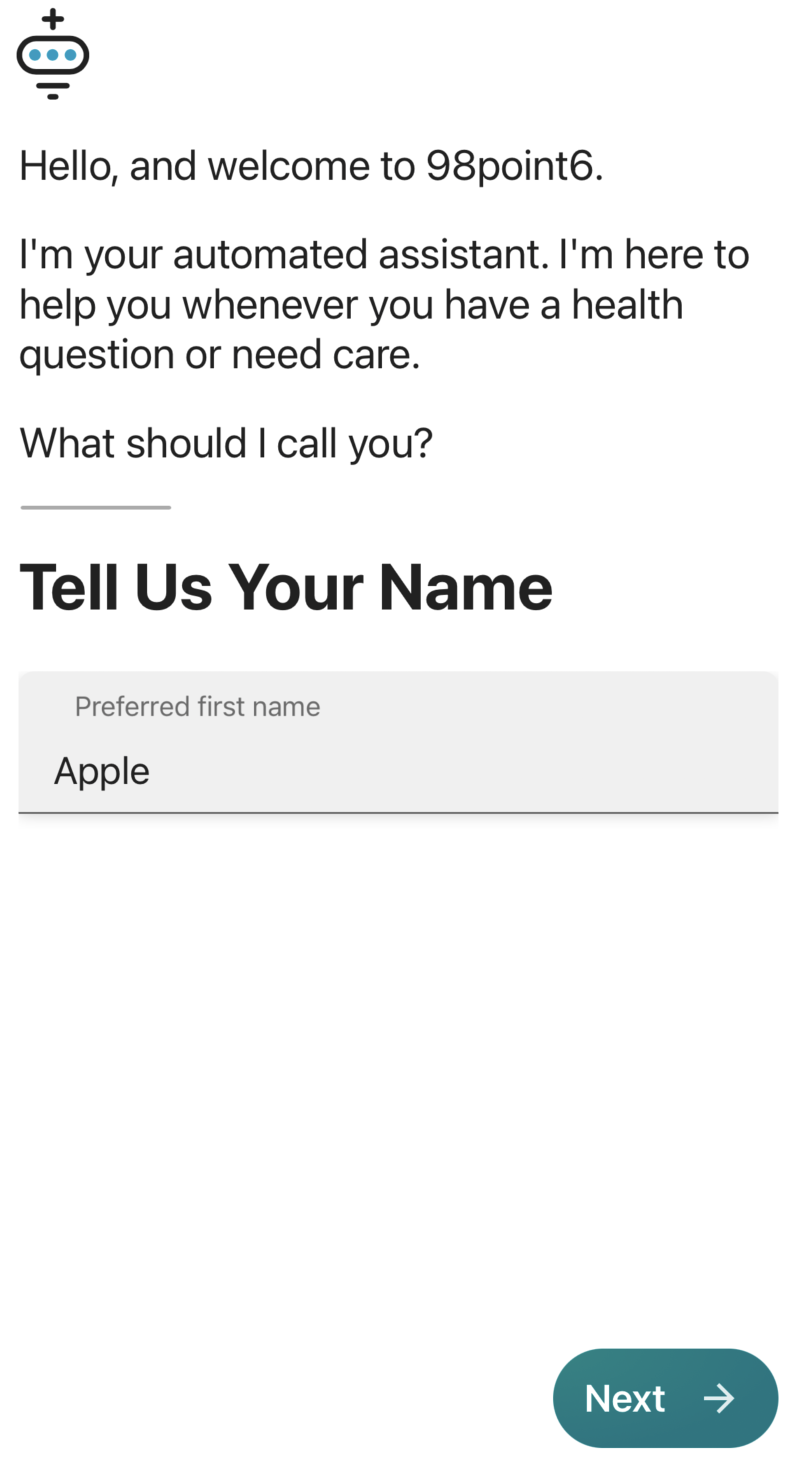
Task: Tap the Preferred first name field
Action: click(x=398, y=742)
